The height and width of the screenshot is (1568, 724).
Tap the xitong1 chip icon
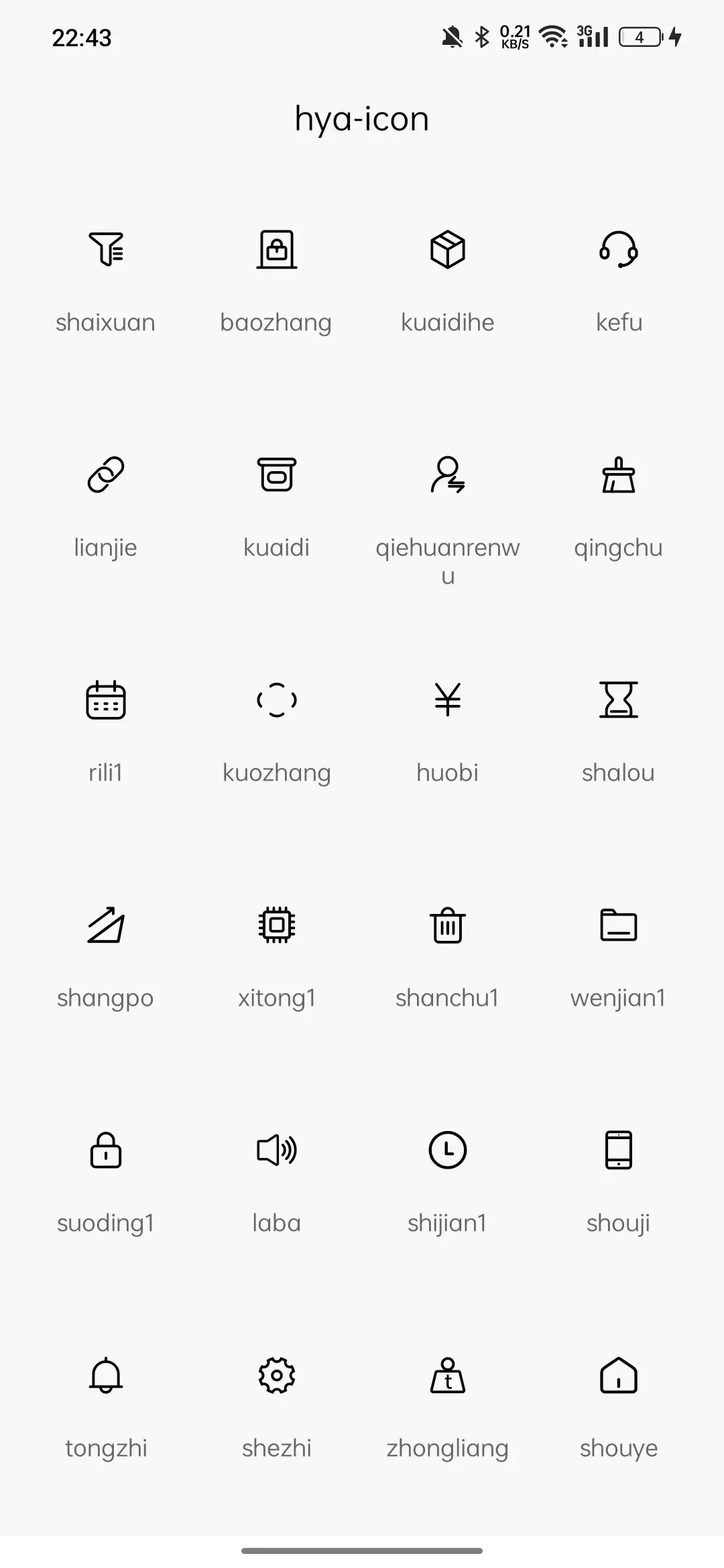coord(276,925)
